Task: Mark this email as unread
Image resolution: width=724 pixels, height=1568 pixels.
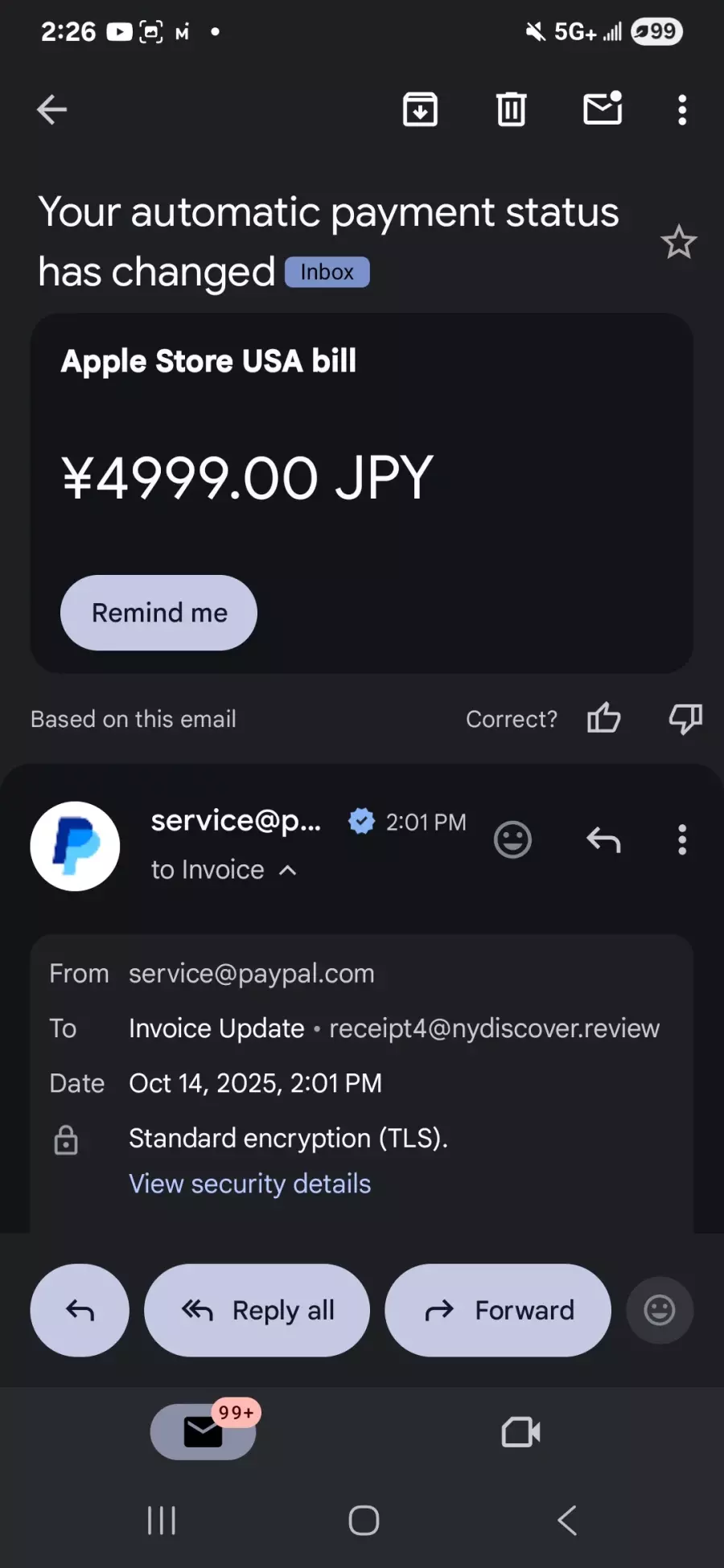Action: [x=603, y=109]
